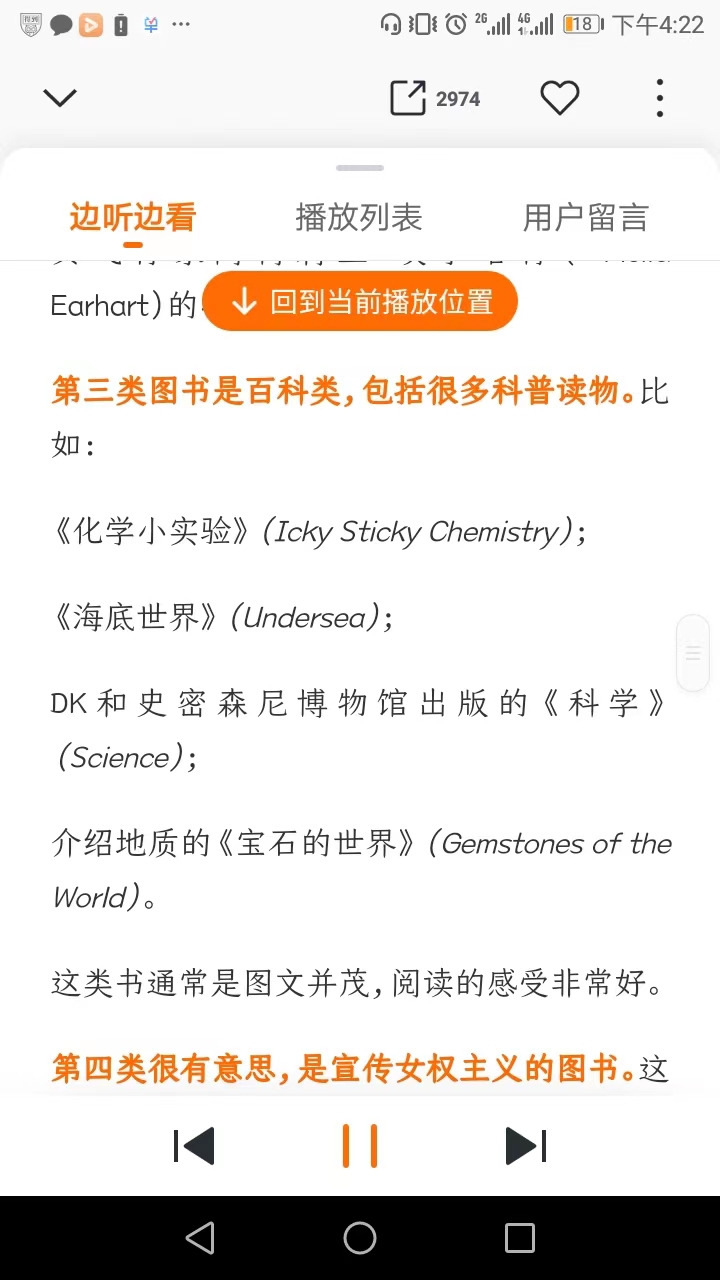This screenshot has width=720, height=1280.
Task: Open the system recent apps view
Action: 520,1238
